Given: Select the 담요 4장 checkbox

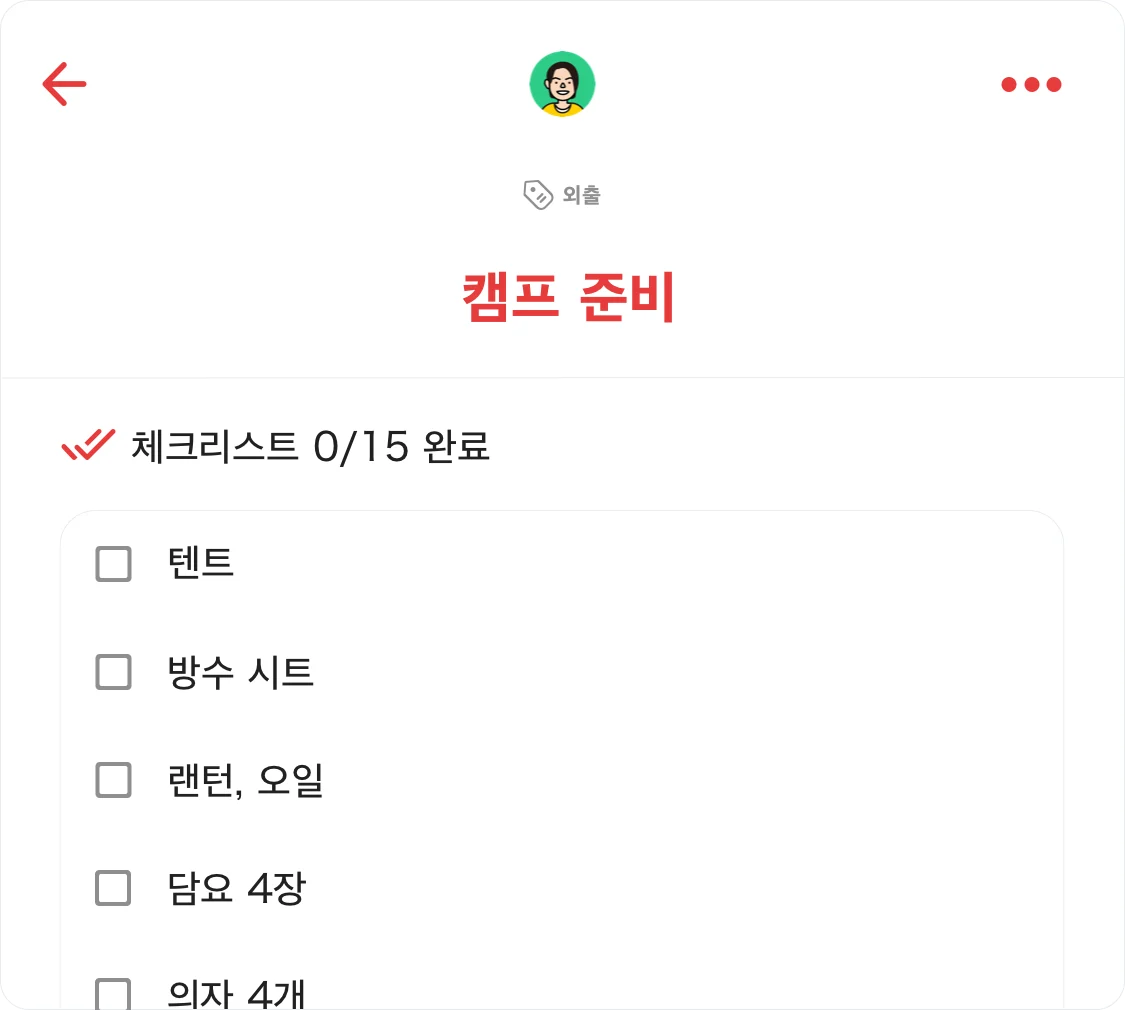Looking at the screenshot, I should (113, 888).
